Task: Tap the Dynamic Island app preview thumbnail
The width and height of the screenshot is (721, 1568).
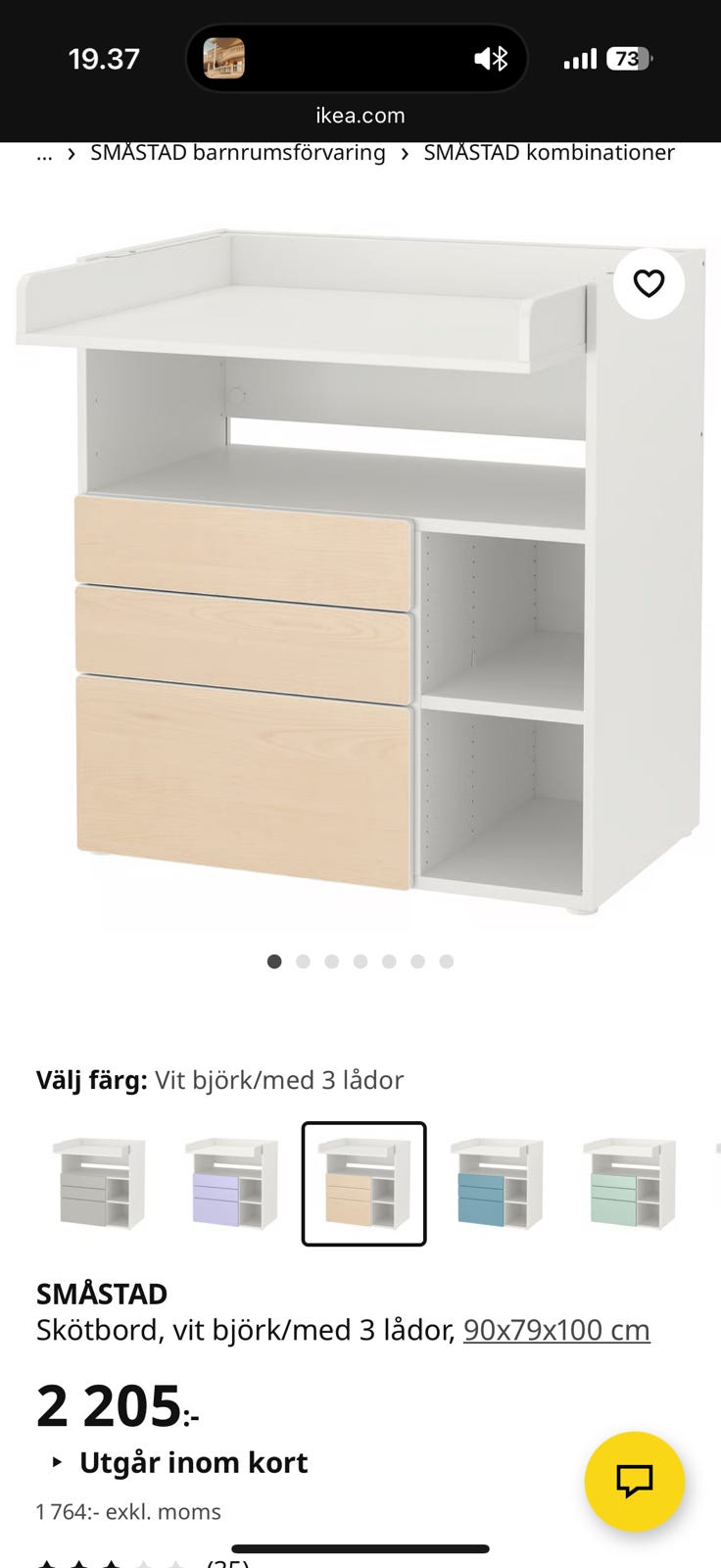Action: (x=223, y=58)
